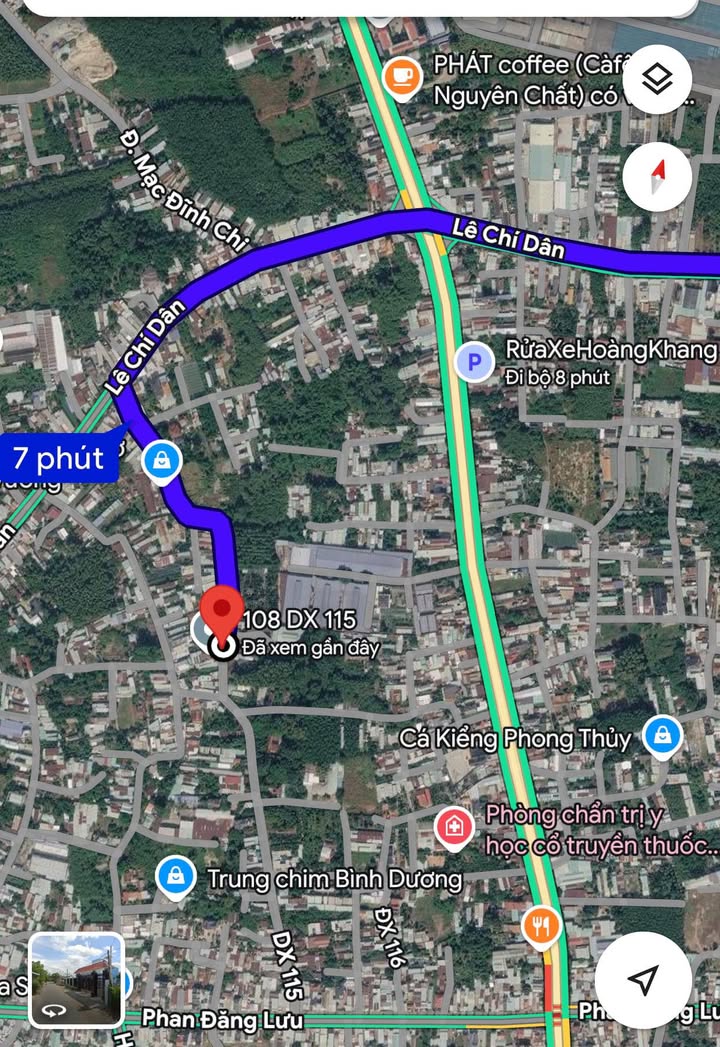Select the PHÁT coffee place marker
The image size is (720, 1047).
pos(402,77)
